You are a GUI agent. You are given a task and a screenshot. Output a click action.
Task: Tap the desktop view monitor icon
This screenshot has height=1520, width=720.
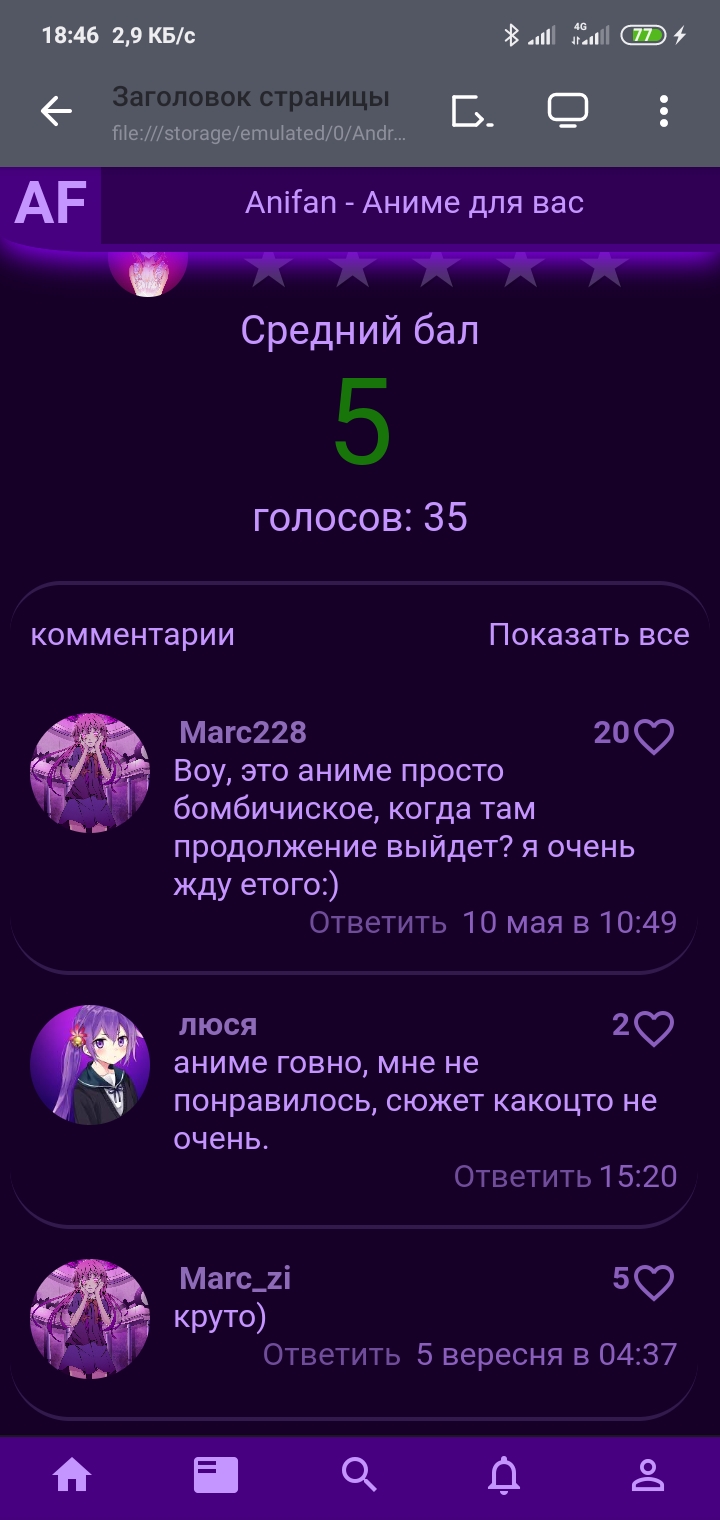pyautogui.click(x=568, y=112)
